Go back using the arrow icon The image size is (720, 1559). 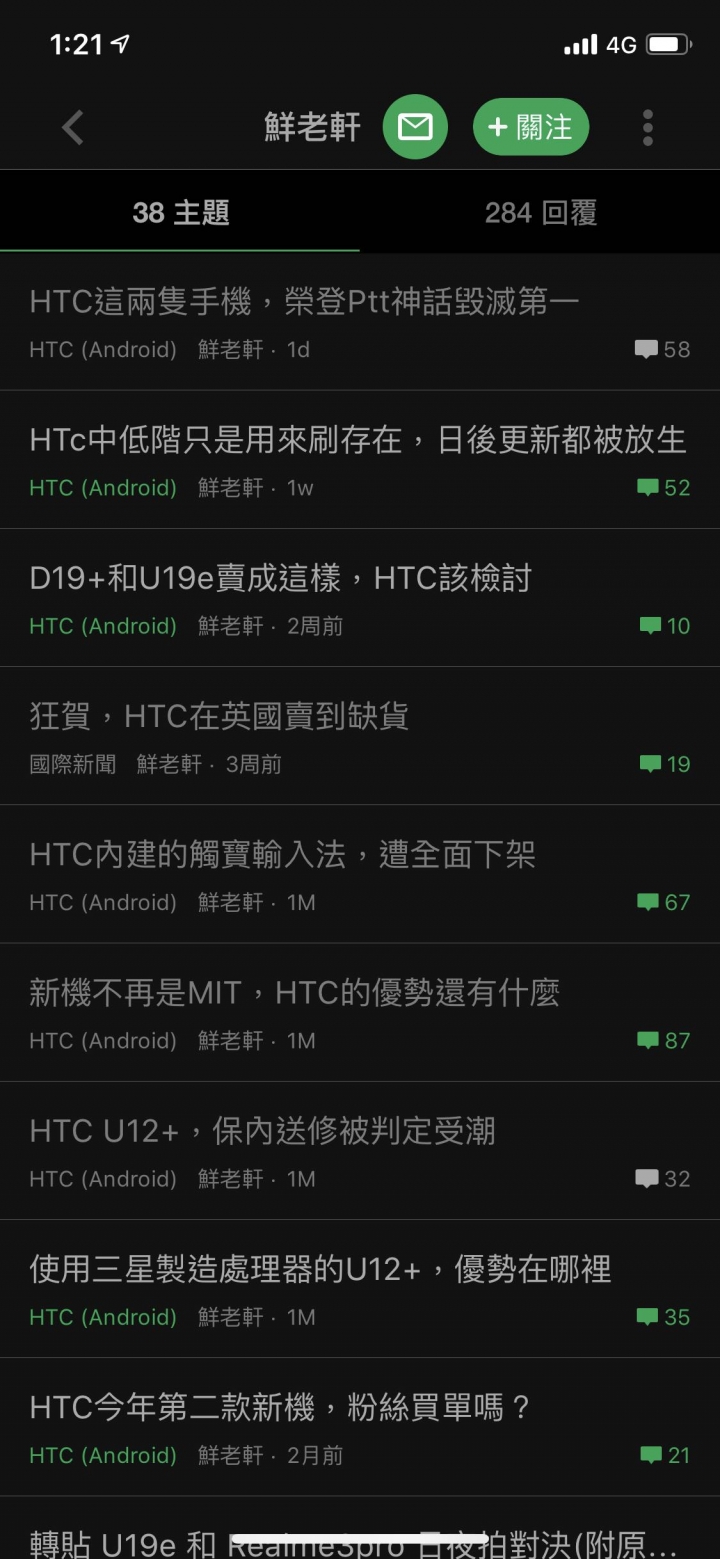73,128
